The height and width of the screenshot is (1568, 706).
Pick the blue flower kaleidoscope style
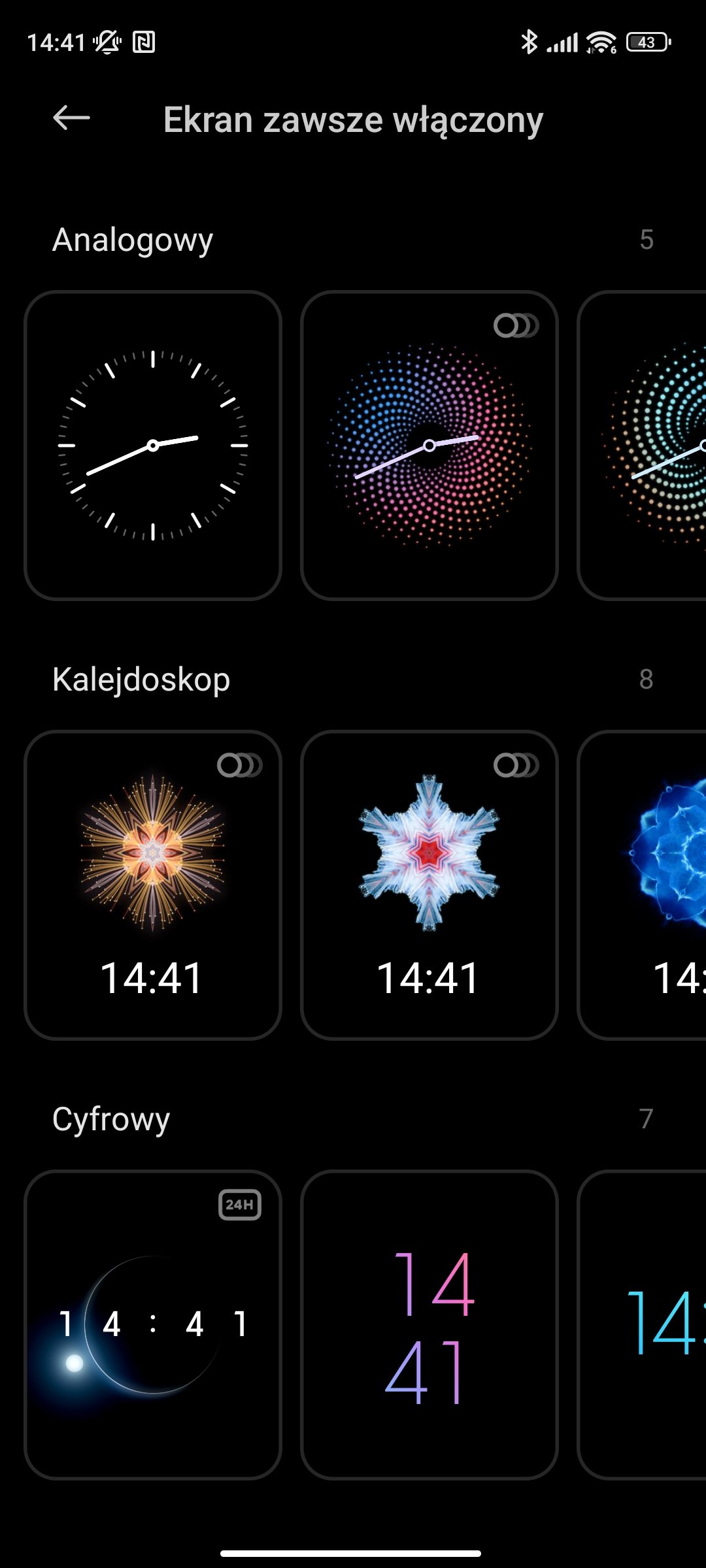tap(642, 885)
